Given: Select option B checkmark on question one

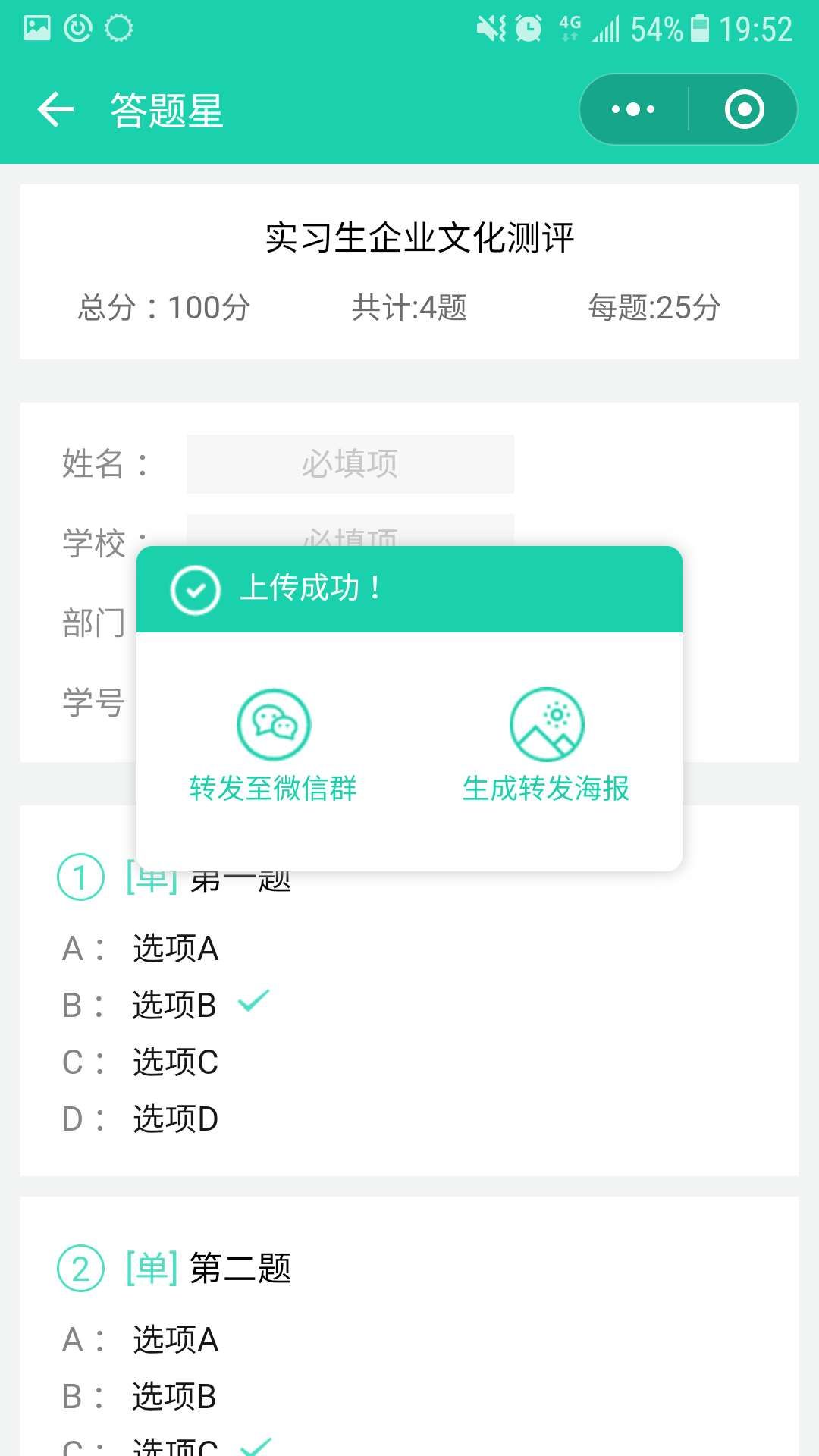Looking at the screenshot, I should (x=253, y=1003).
